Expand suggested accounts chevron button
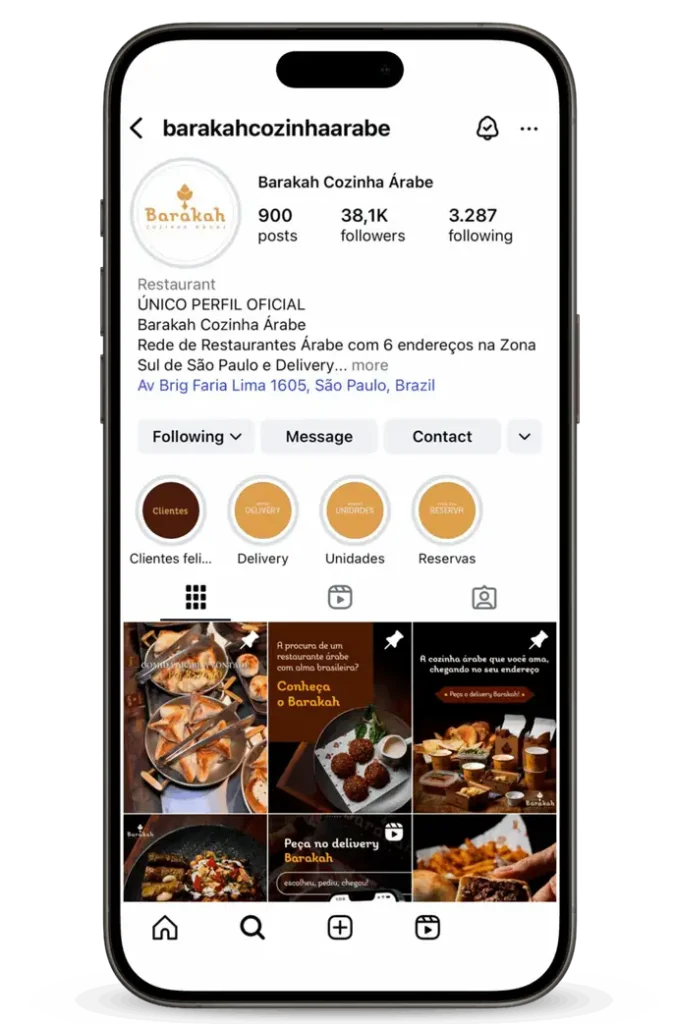 [525, 436]
